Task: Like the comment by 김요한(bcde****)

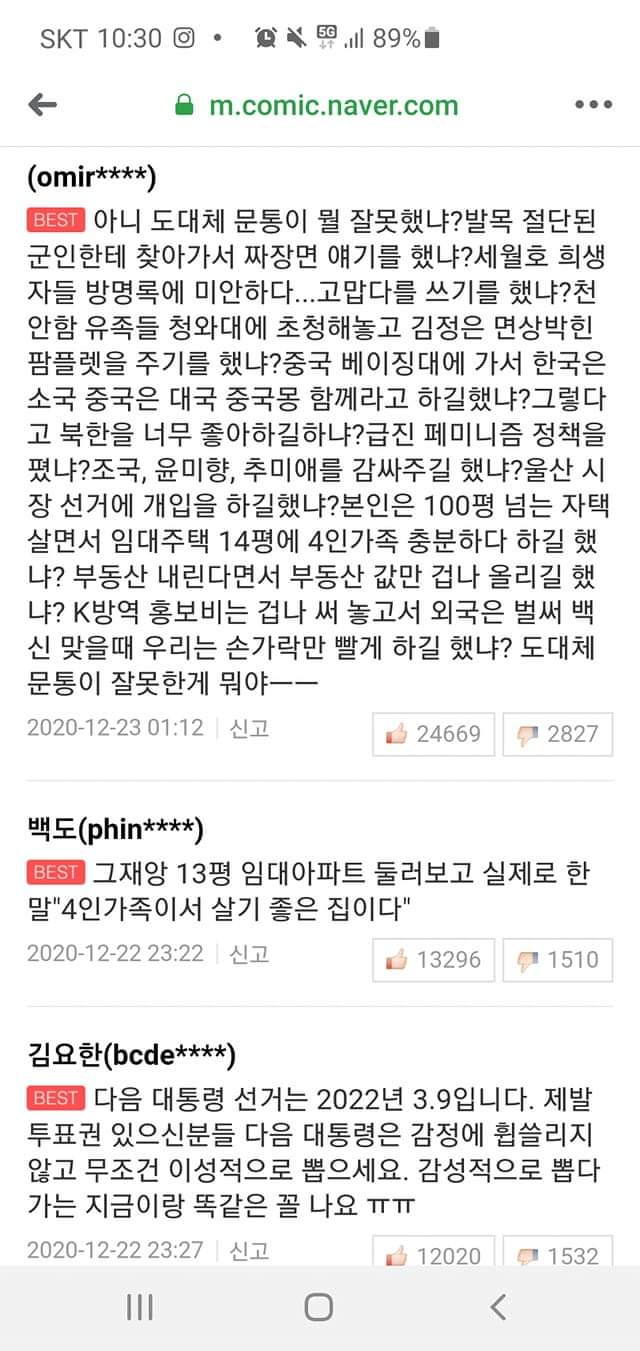Action: pyautogui.click(x=433, y=1254)
